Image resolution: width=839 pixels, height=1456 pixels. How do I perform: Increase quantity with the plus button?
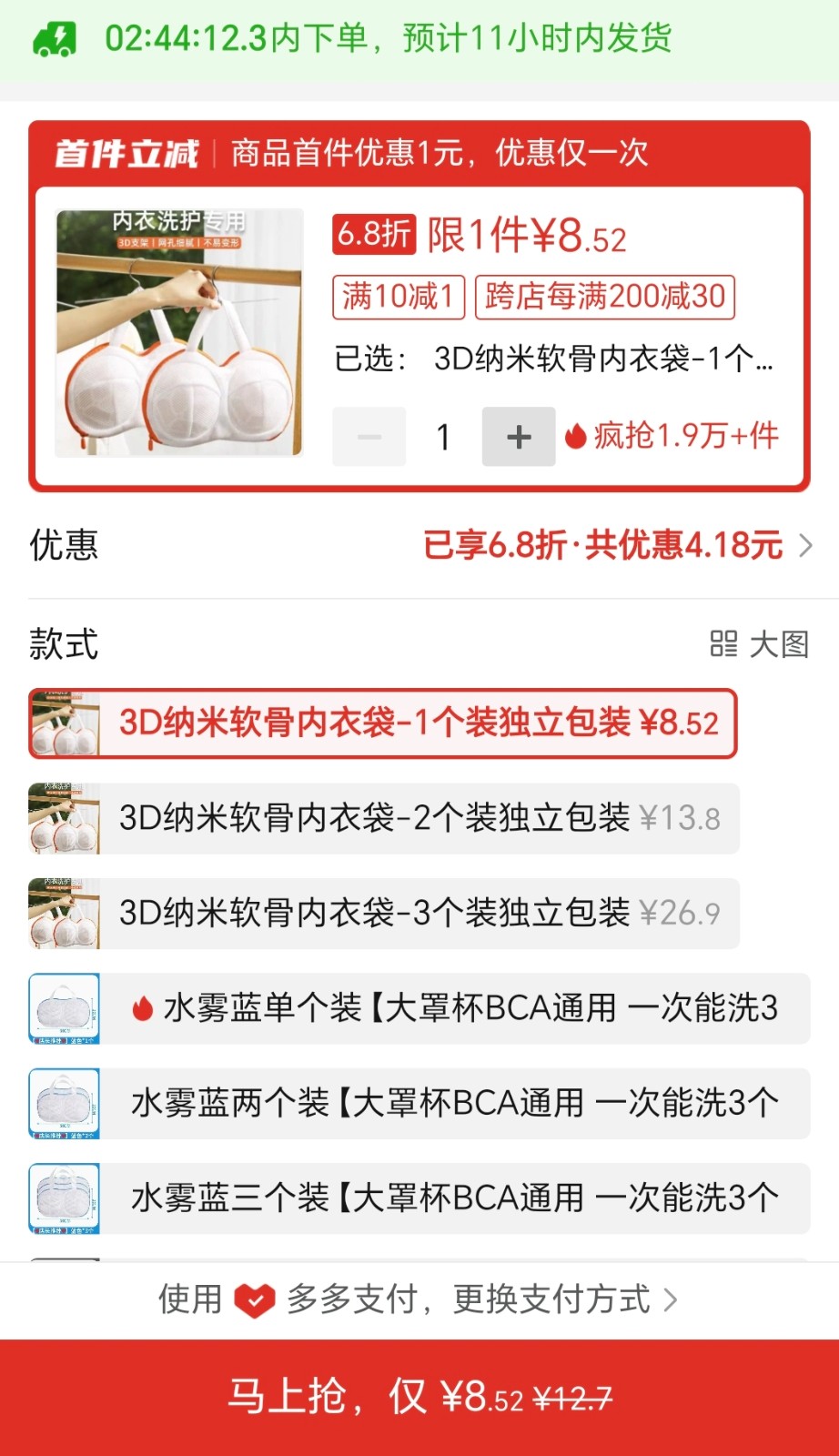[518, 437]
